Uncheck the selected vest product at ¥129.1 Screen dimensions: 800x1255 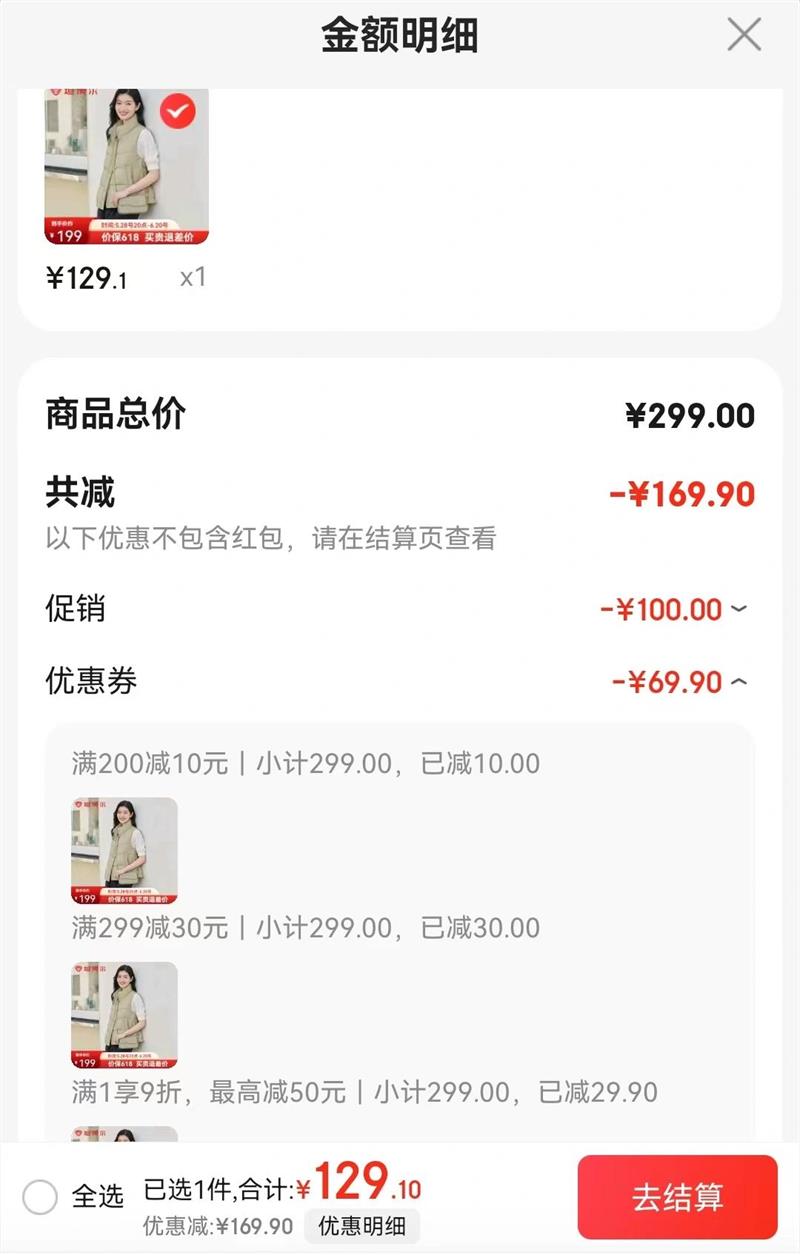178,112
